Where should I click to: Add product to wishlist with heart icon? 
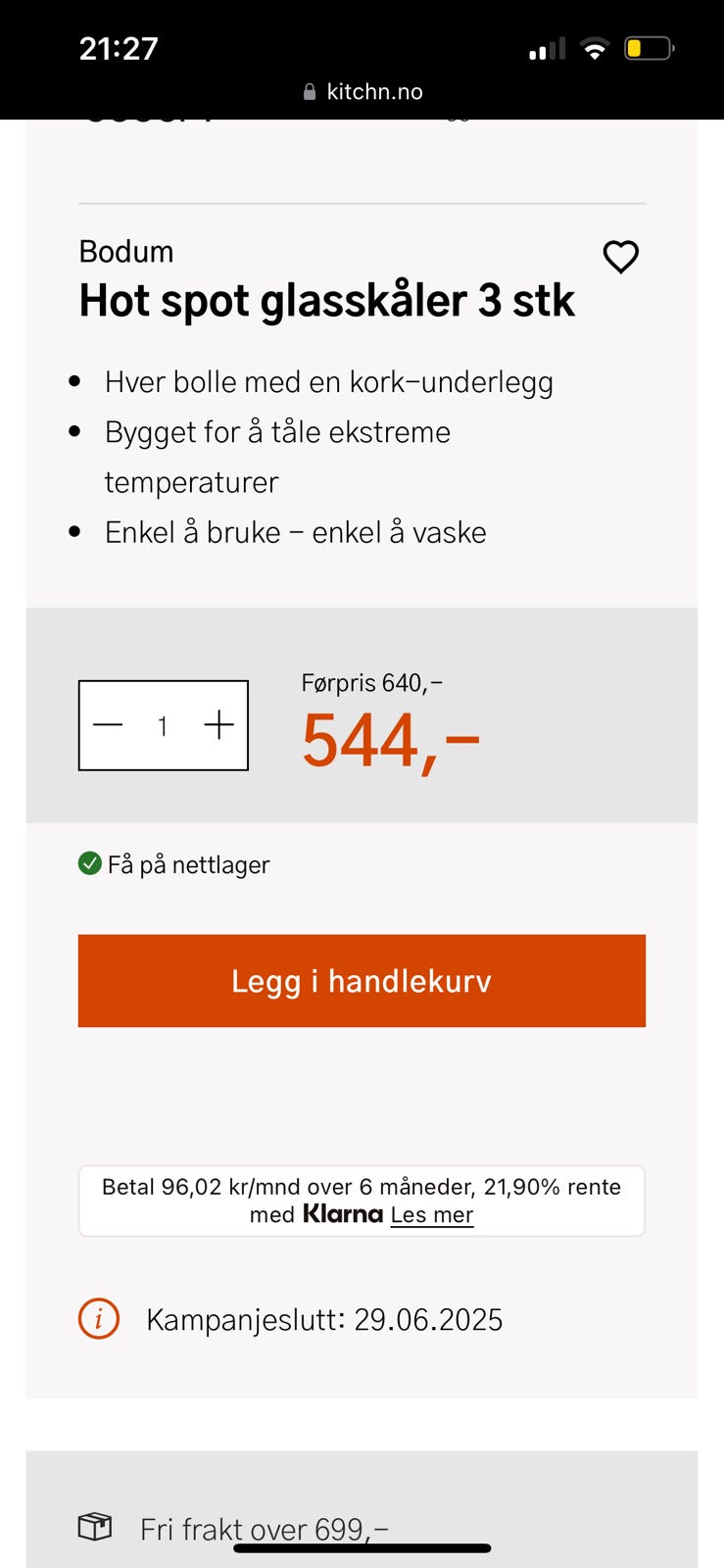620,258
